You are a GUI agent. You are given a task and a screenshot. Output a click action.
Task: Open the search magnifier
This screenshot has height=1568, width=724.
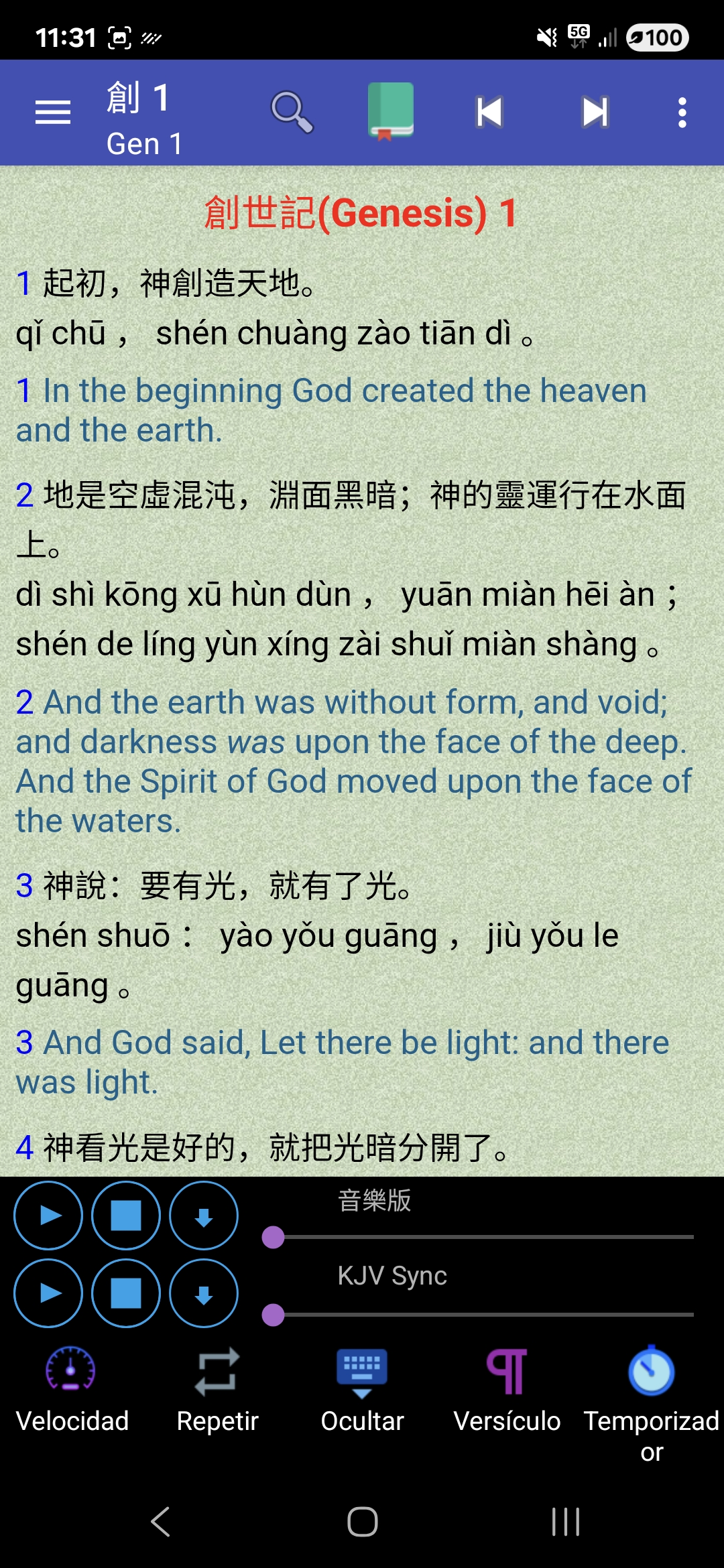point(292,112)
